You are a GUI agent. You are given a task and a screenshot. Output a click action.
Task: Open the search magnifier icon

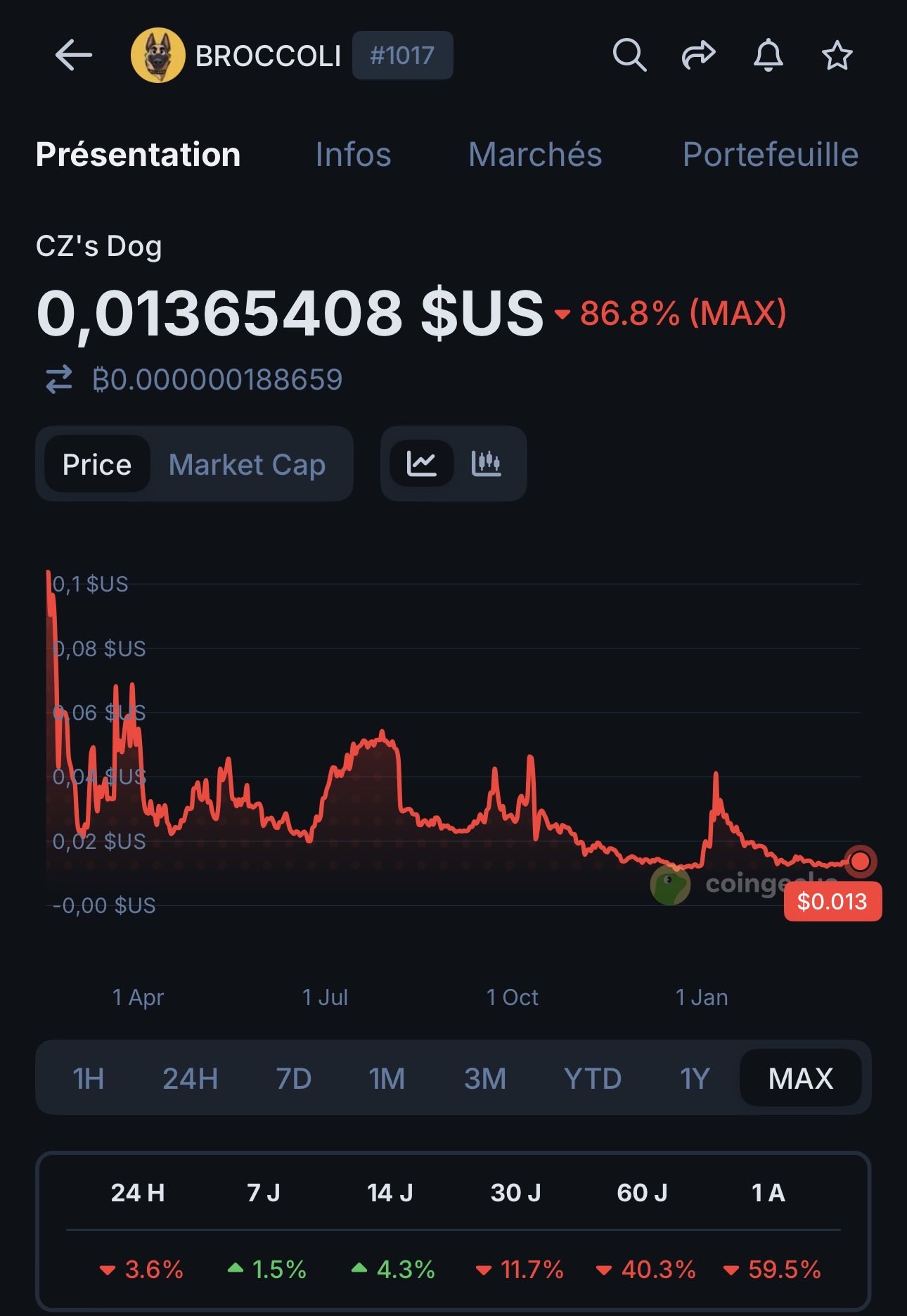click(x=629, y=55)
